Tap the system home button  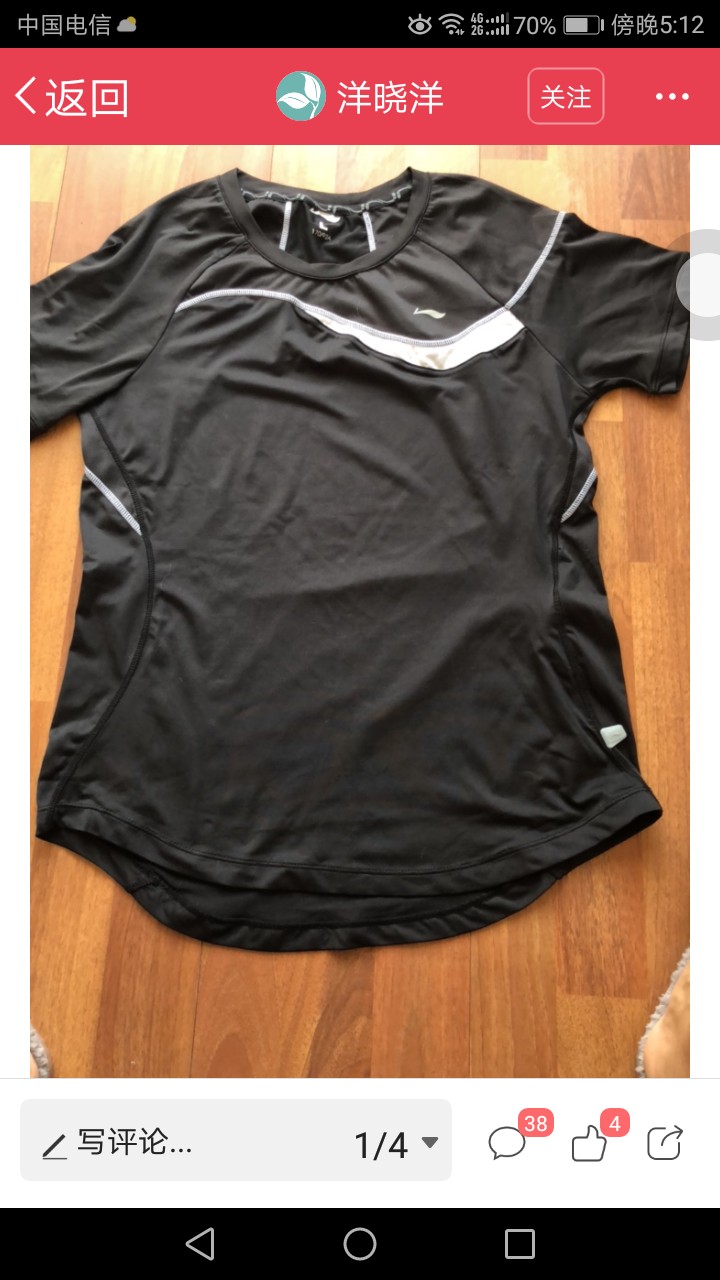click(360, 1244)
